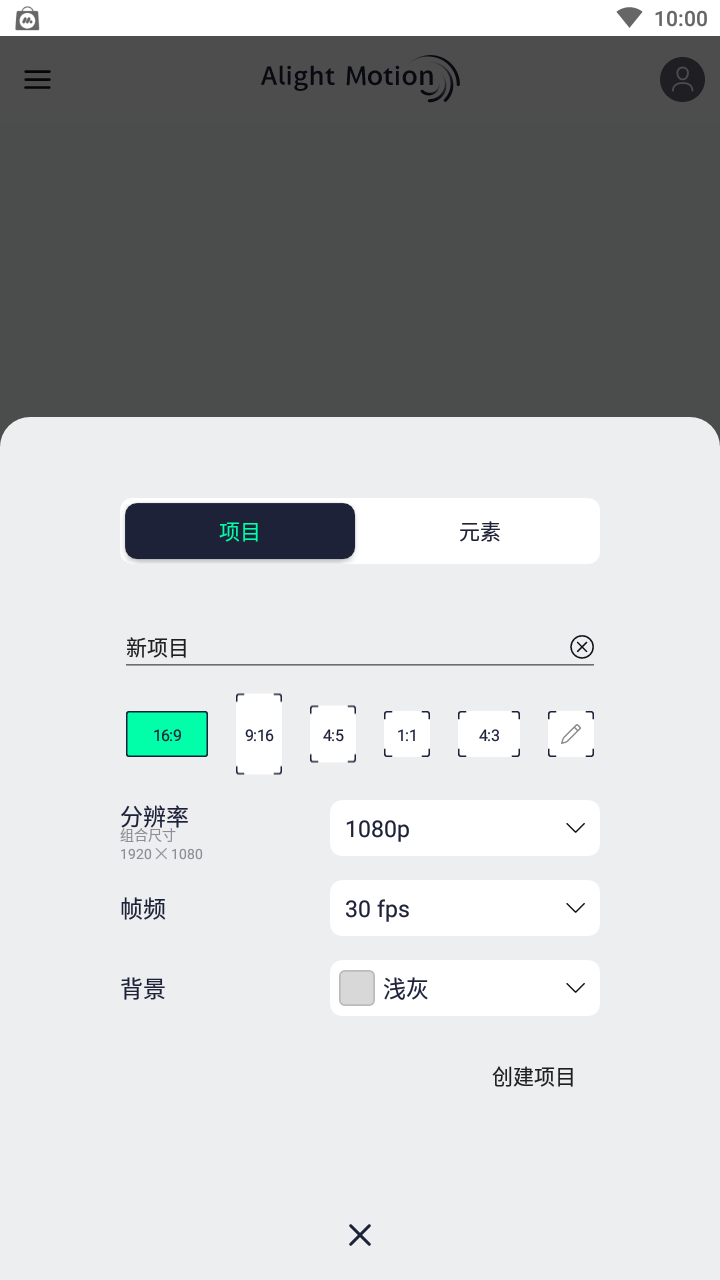Open the user account profile icon
The height and width of the screenshot is (1280, 720).
pyautogui.click(x=682, y=80)
